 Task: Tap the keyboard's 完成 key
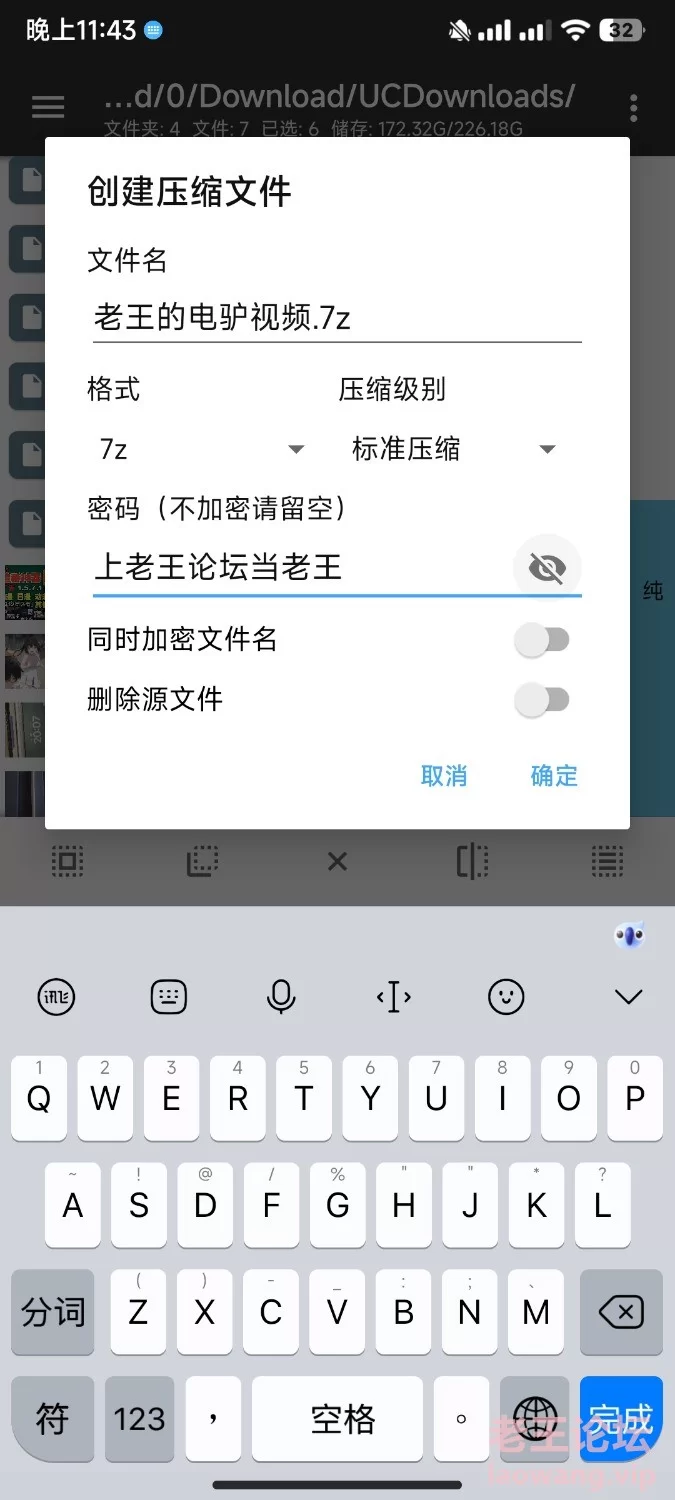point(621,1418)
